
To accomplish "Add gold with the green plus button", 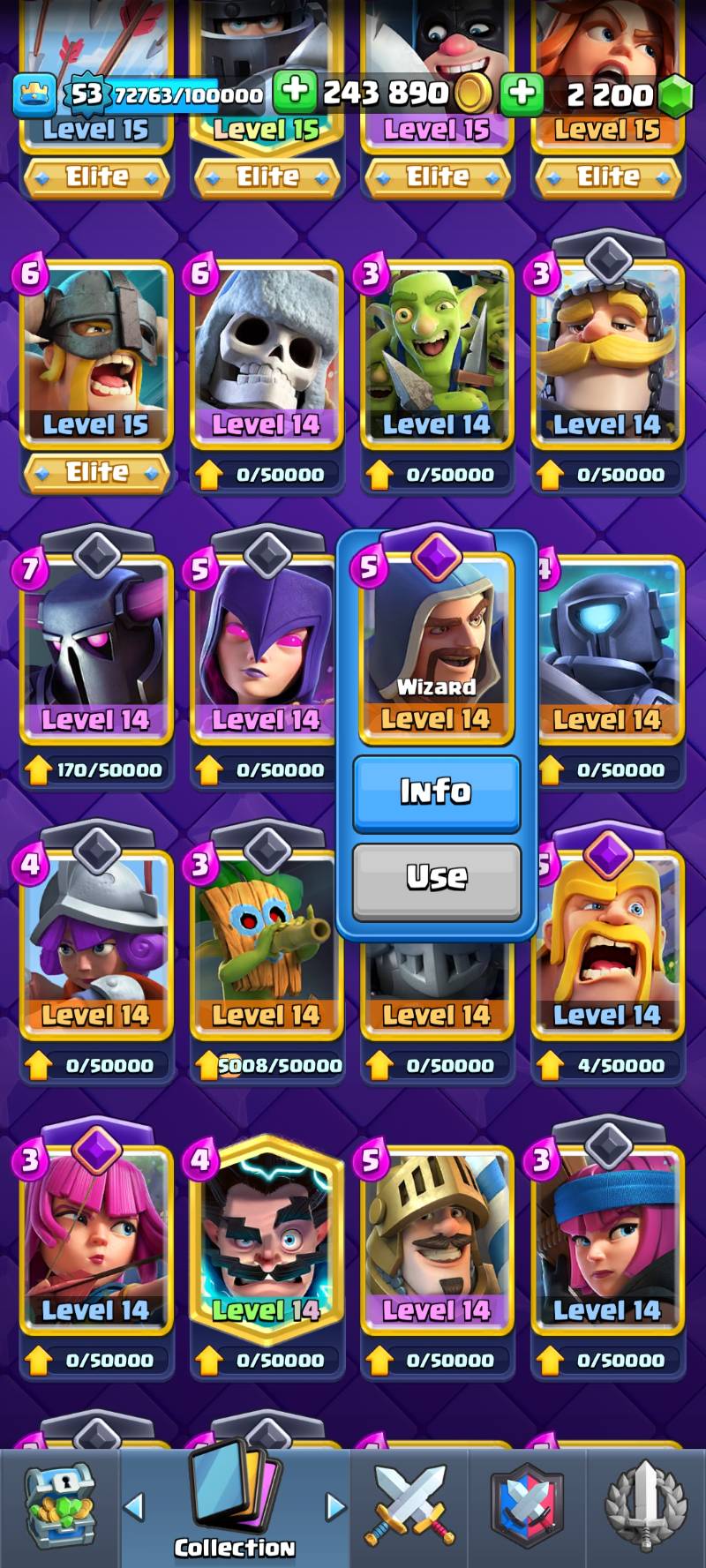I will [x=295, y=92].
